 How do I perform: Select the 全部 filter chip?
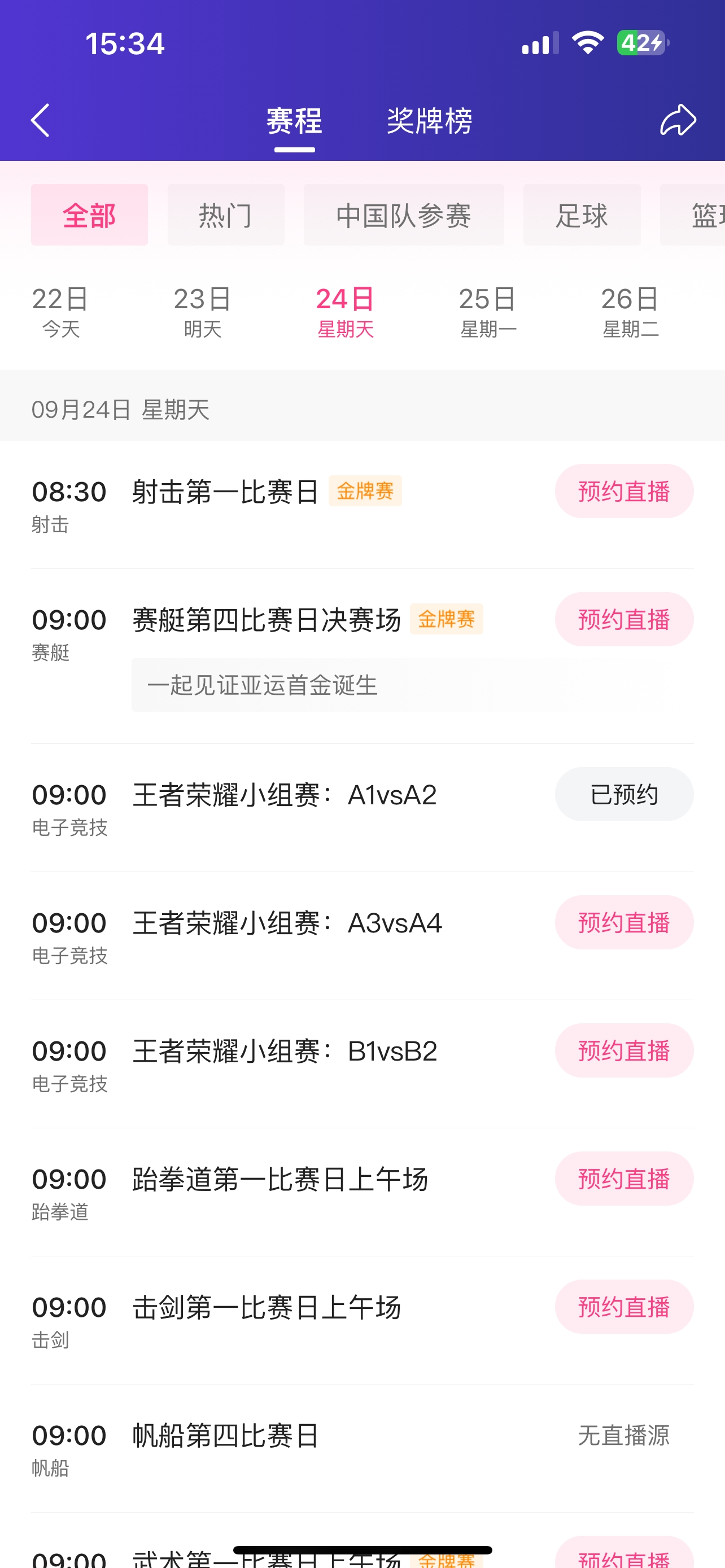tap(89, 216)
